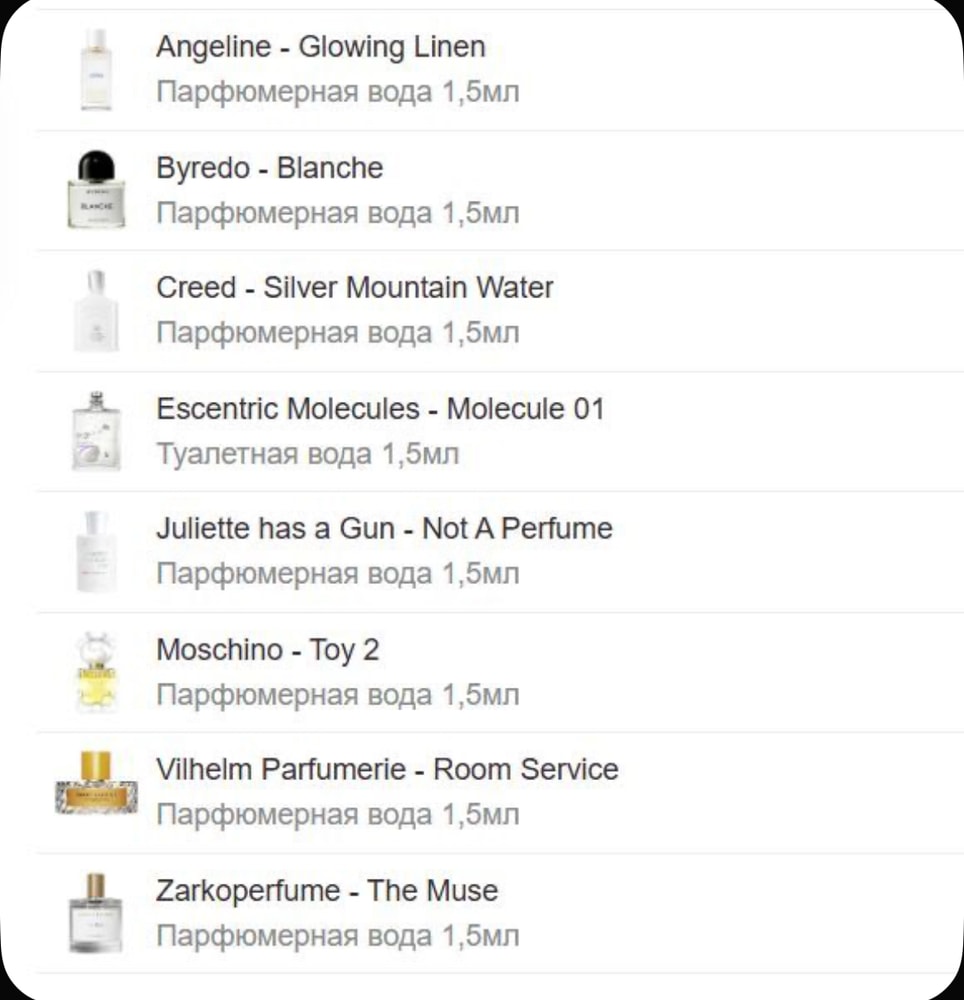The height and width of the screenshot is (1000, 964).
Task: Tap the Moschino - Toy 2 row
Action: [268, 650]
